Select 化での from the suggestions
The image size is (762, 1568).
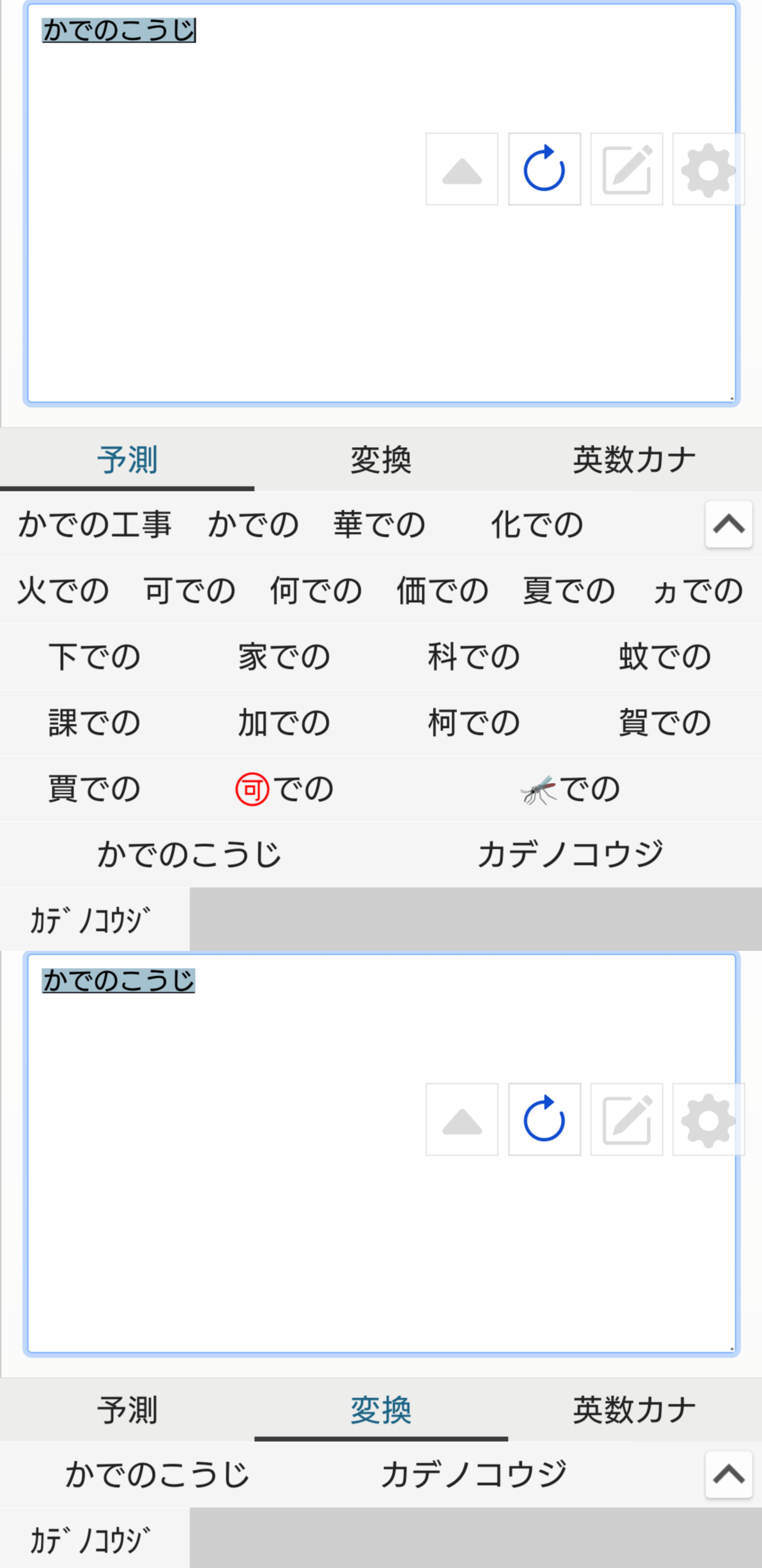[537, 525]
